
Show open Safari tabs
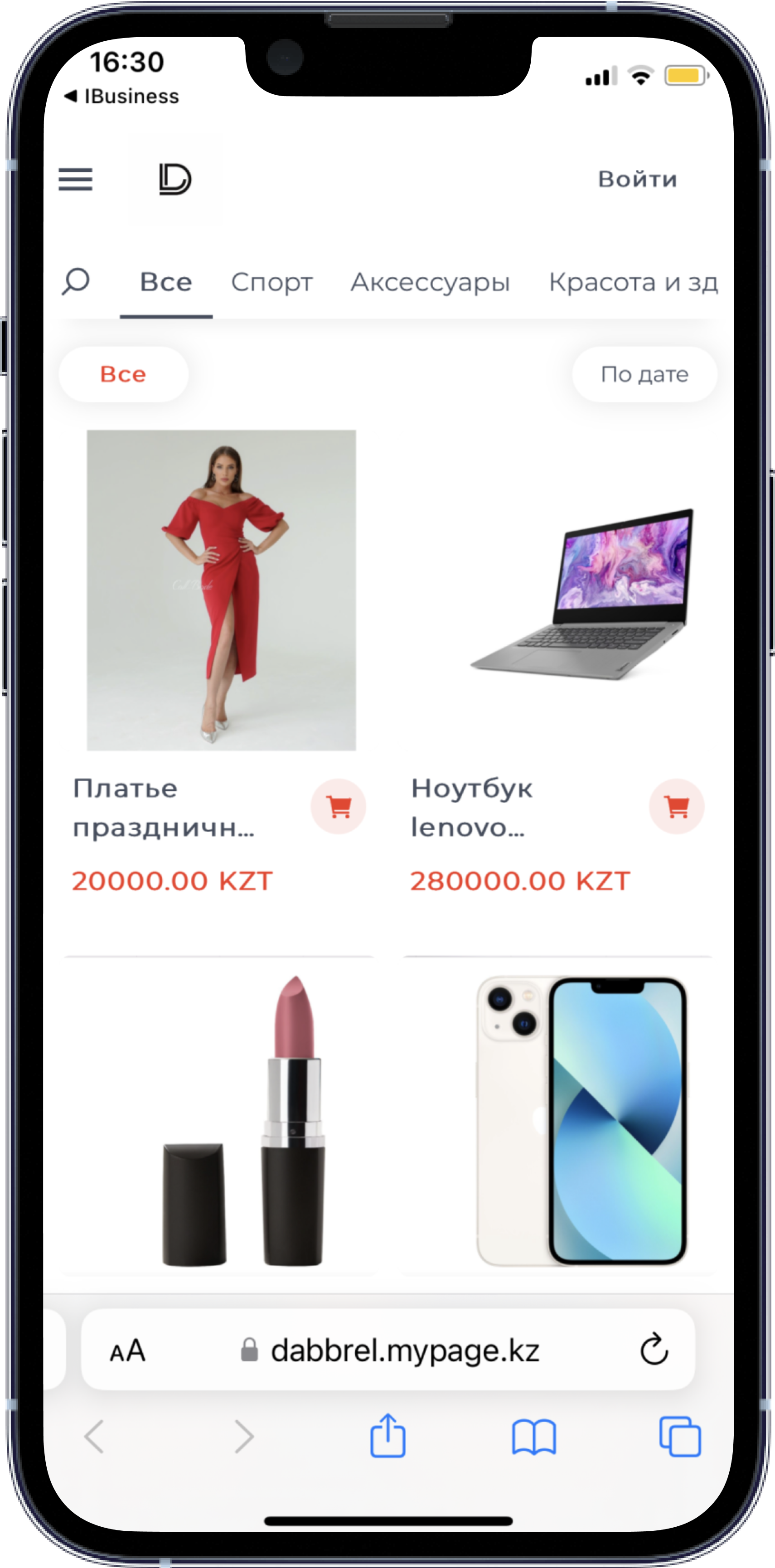(680, 1437)
